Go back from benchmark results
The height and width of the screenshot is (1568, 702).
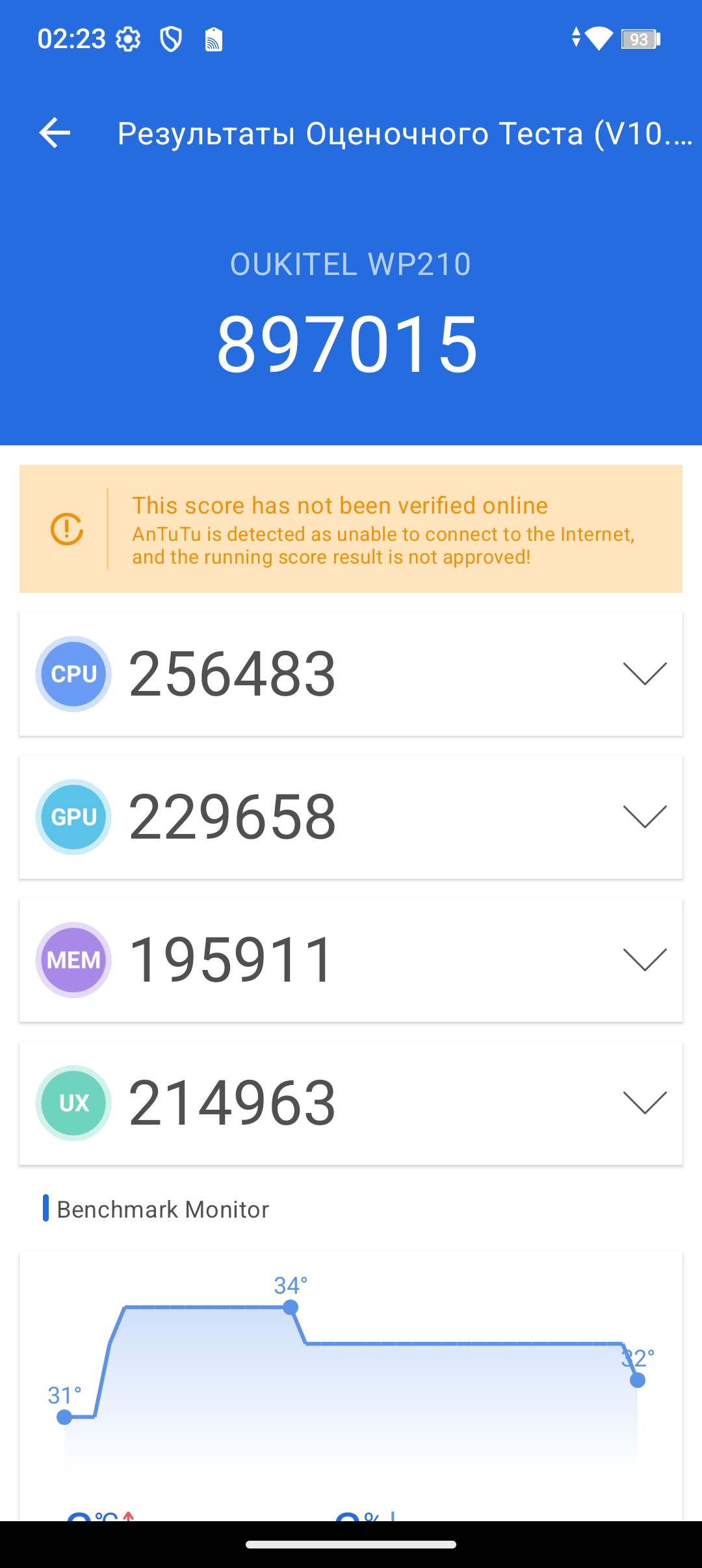[55, 133]
